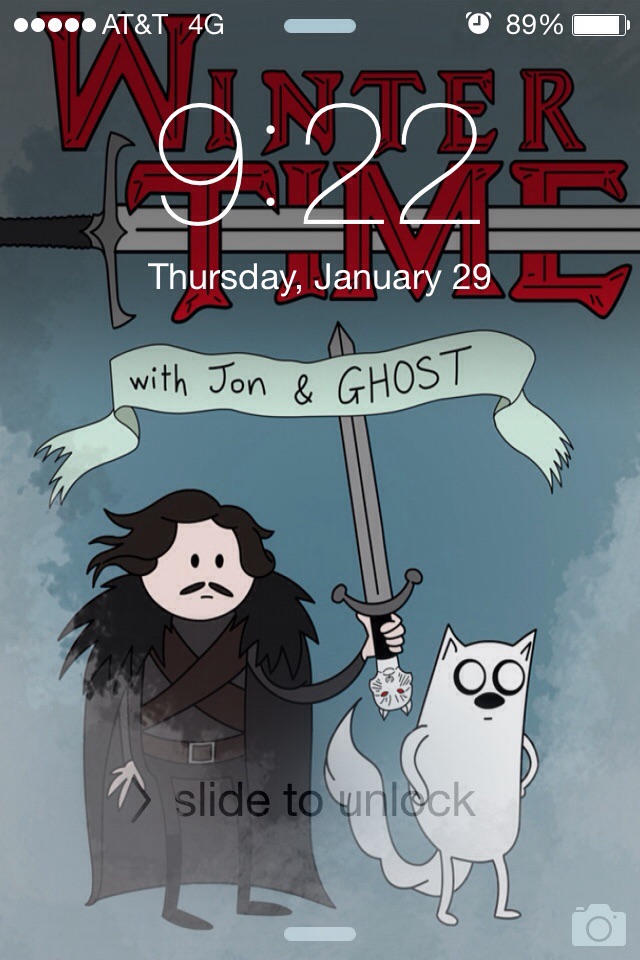The height and width of the screenshot is (960, 640).
Task: Tap the Control Center grabber handle
Action: [320, 934]
